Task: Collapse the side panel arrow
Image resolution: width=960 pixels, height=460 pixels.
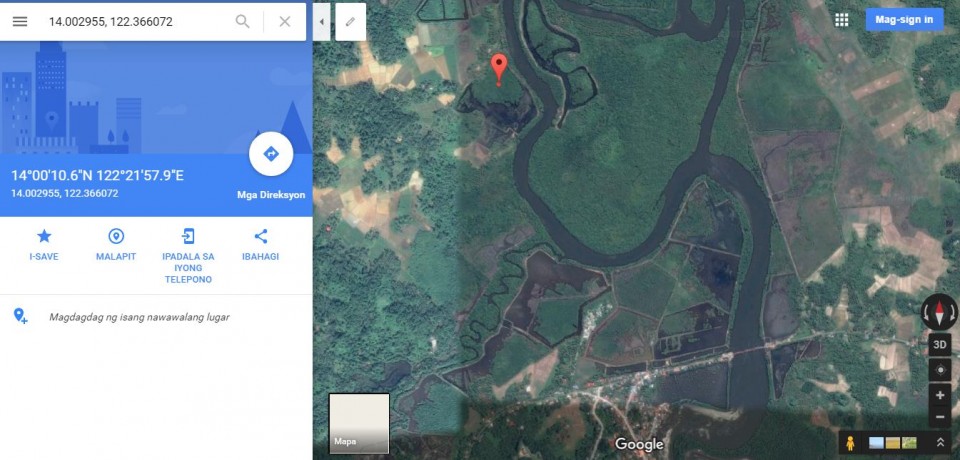Action: tap(321, 21)
